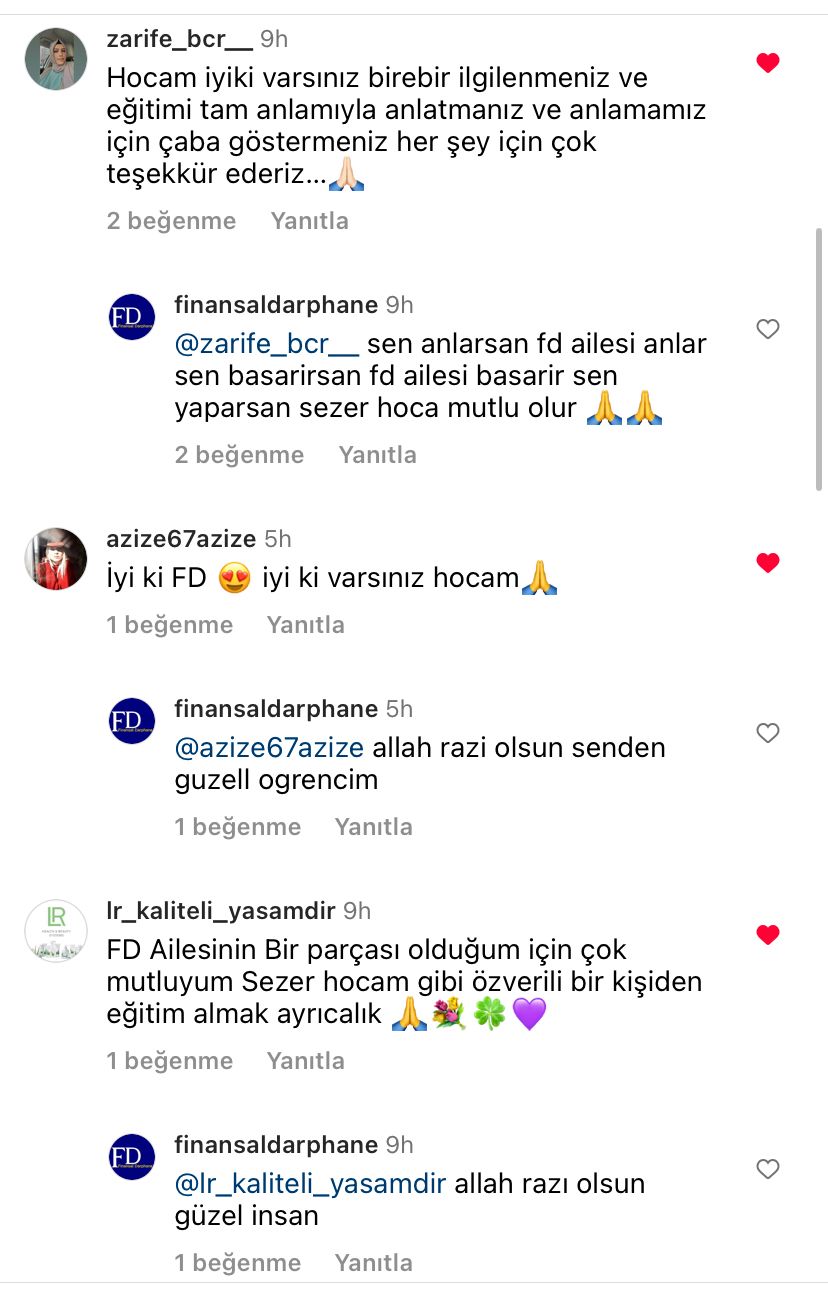Reply to finansaldarphane's 'guzell ogrencim' comment

[x=373, y=827]
